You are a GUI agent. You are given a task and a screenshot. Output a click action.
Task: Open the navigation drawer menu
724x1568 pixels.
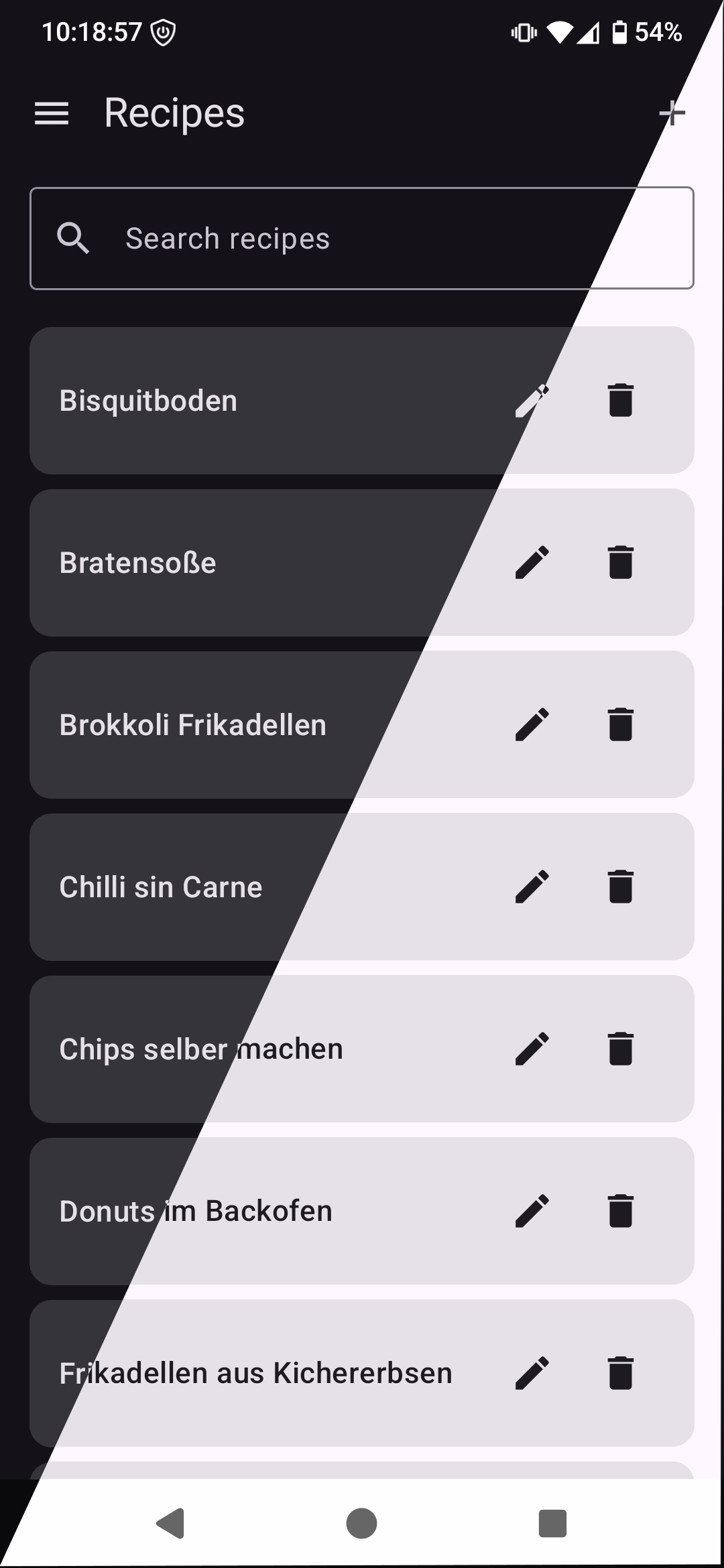click(x=52, y=113)
